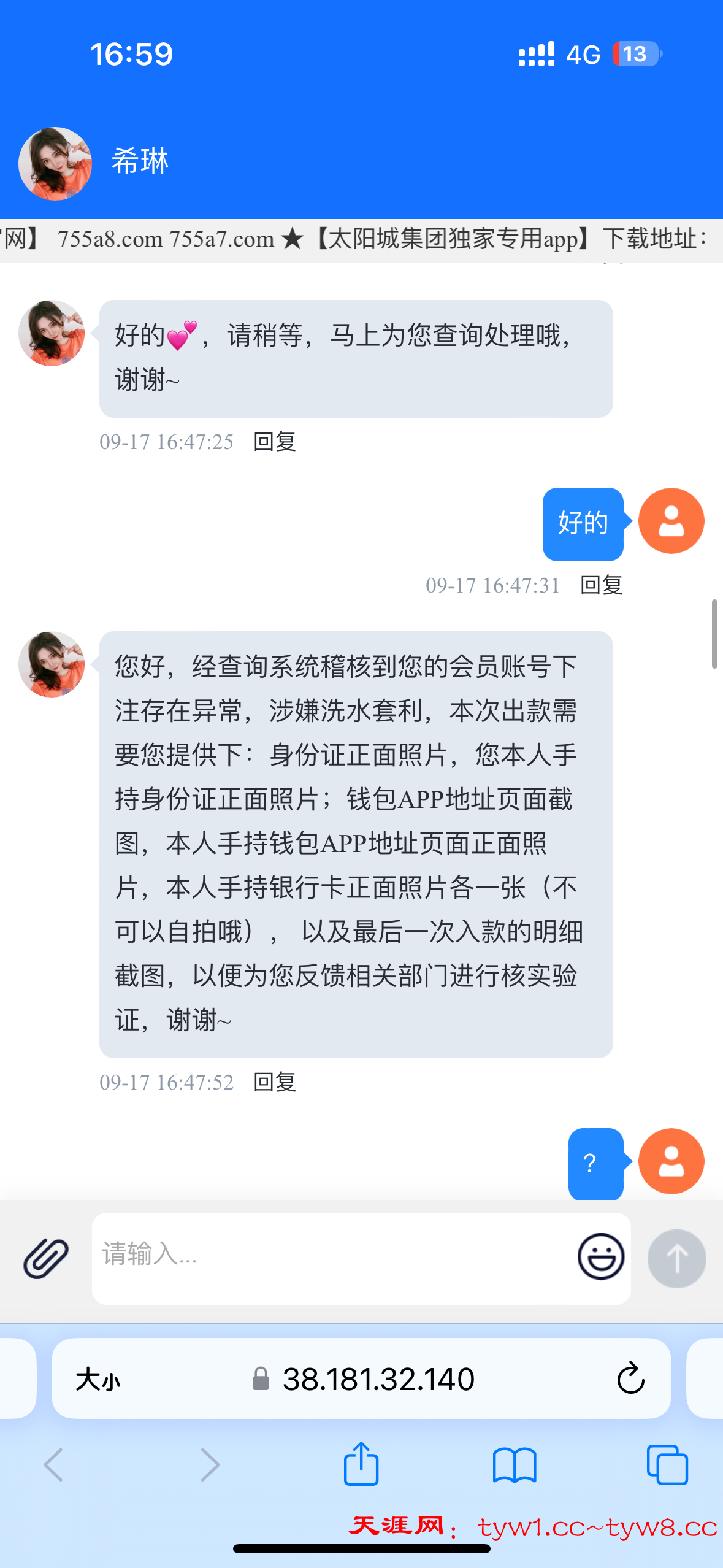Image resolution: width=723 pixels, height=1568 pixels.
Task: Tap 回复 under the 16:47:25 message
Action: (x=275, y=442)
